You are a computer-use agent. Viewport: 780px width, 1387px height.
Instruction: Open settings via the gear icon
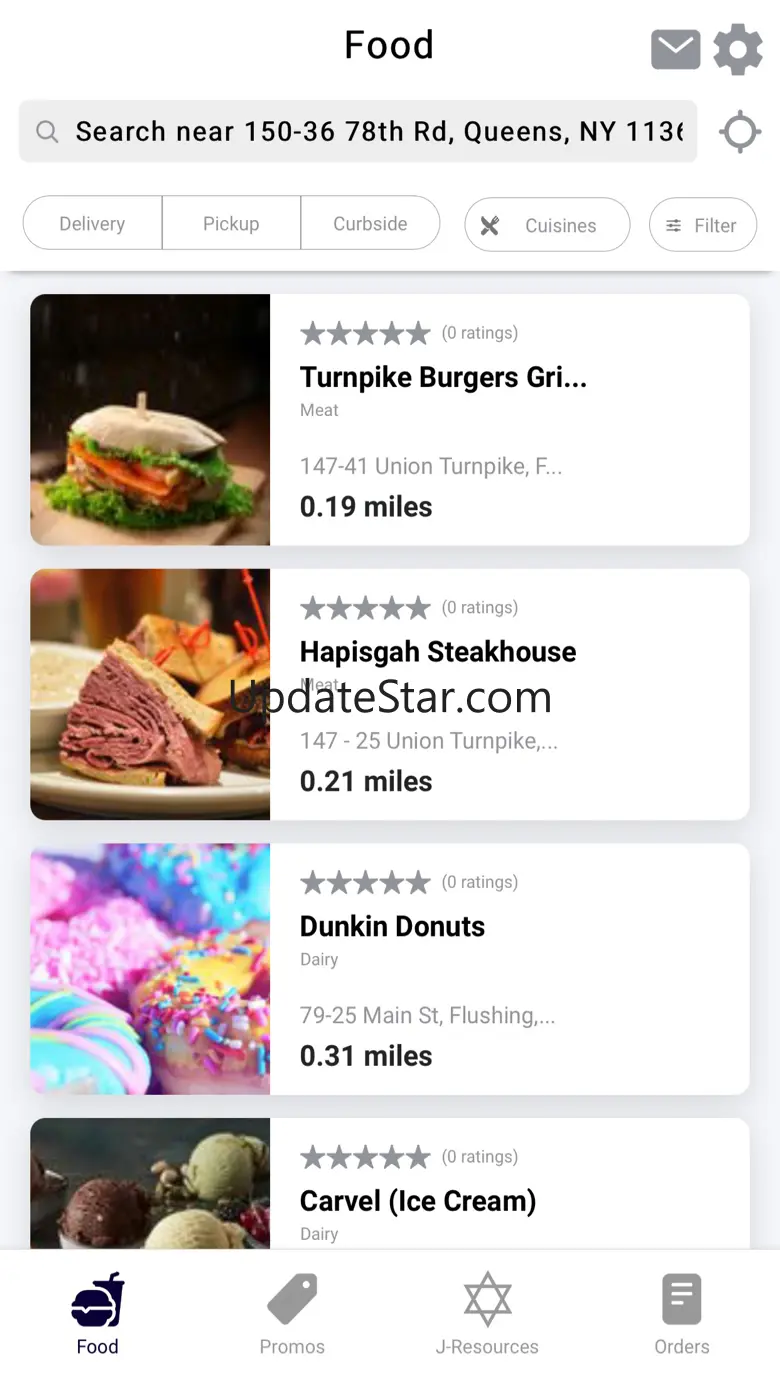pos(738,49)
